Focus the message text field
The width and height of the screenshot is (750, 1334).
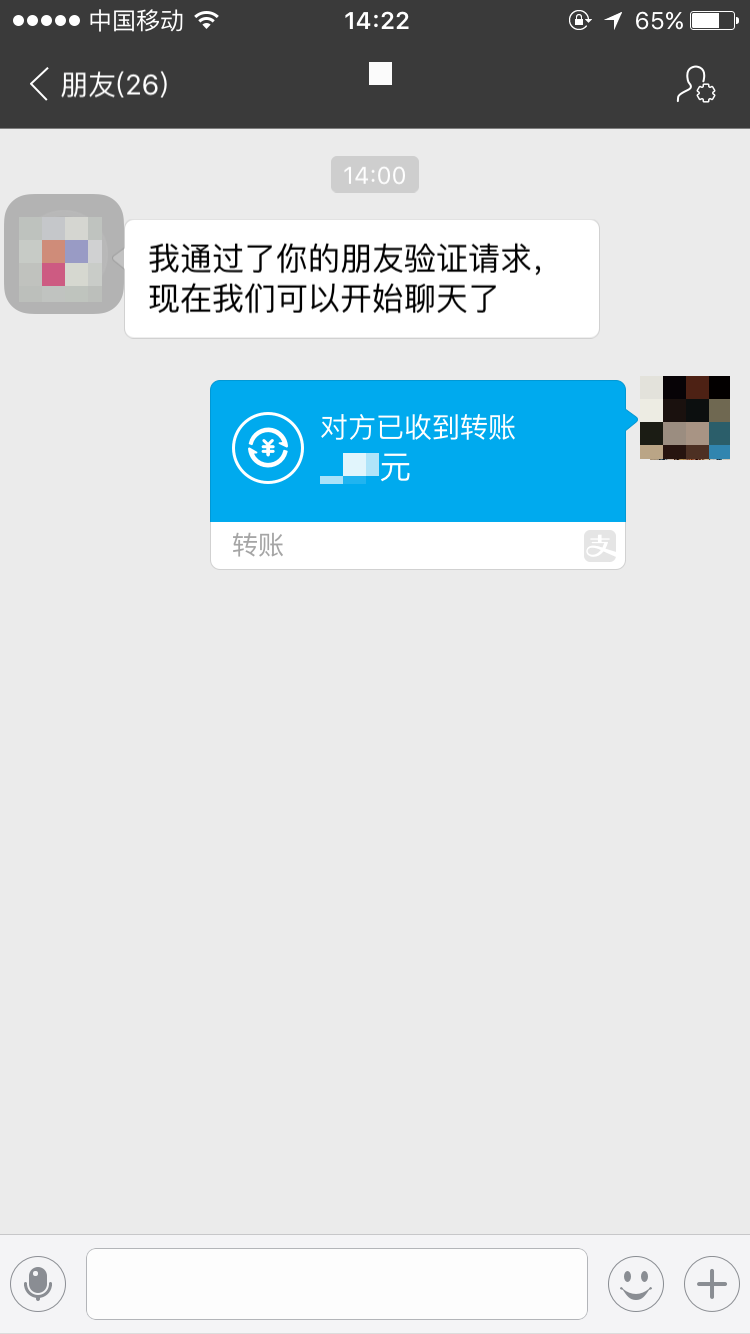click(x=336, y=1283)
